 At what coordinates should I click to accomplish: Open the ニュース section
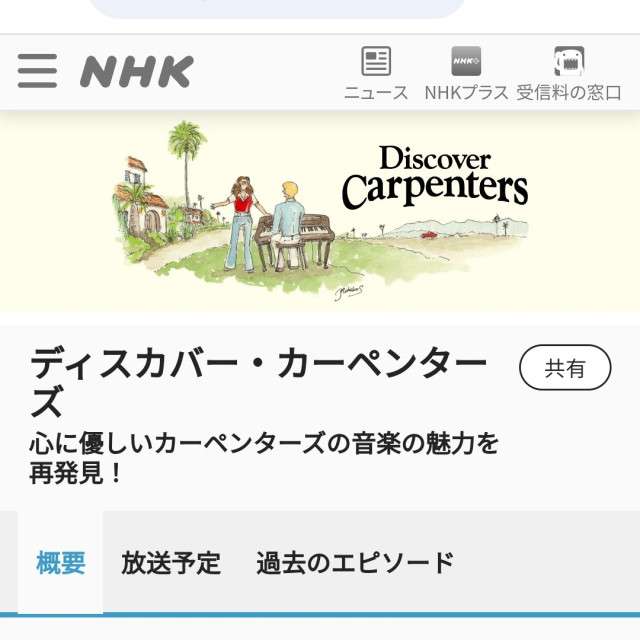click(376, 73)
